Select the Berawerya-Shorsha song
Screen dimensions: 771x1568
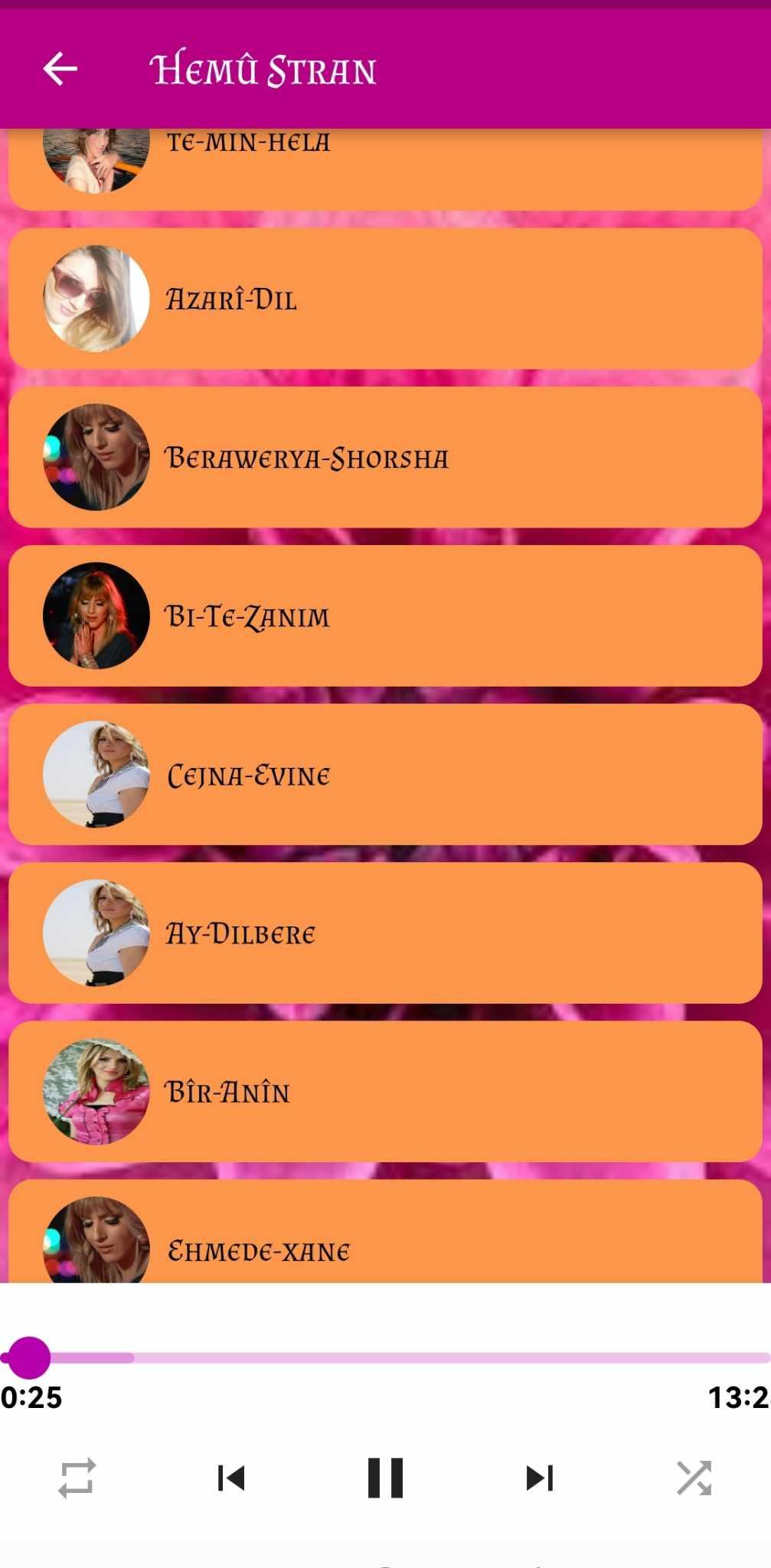click(385, 457)
